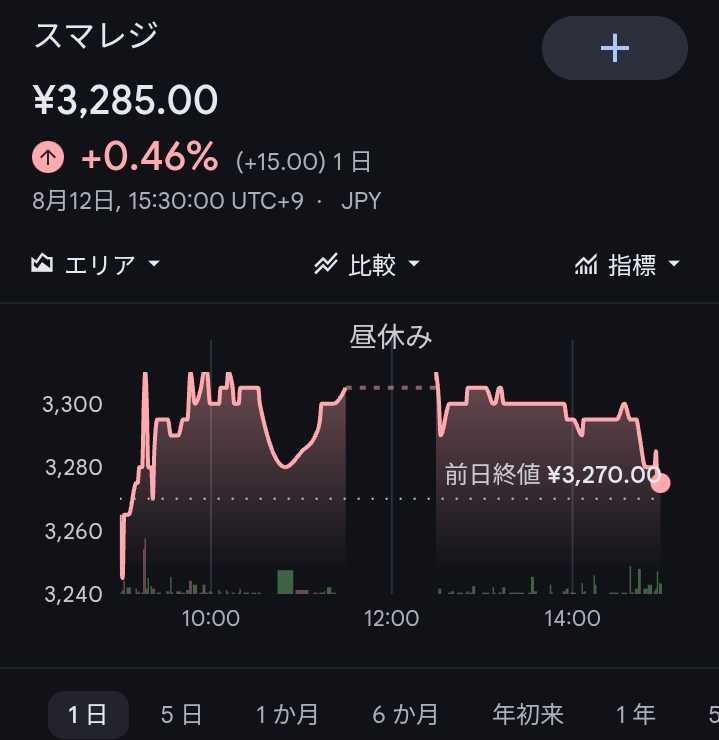
Task: Switch to the 5日 range
Action: [181, 714]
